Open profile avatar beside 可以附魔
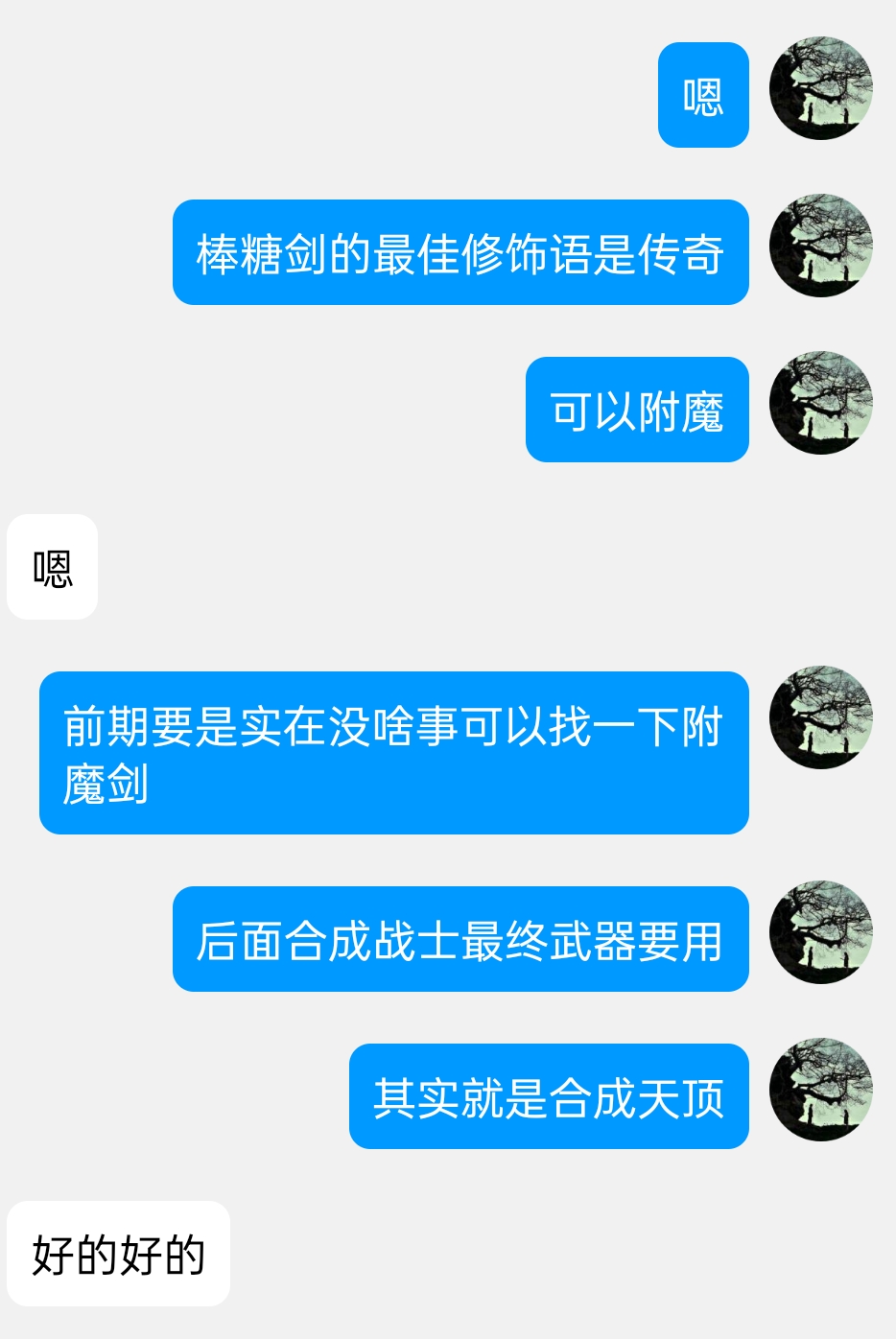The width and height of the screenshot is (896, 1339). 821,403
